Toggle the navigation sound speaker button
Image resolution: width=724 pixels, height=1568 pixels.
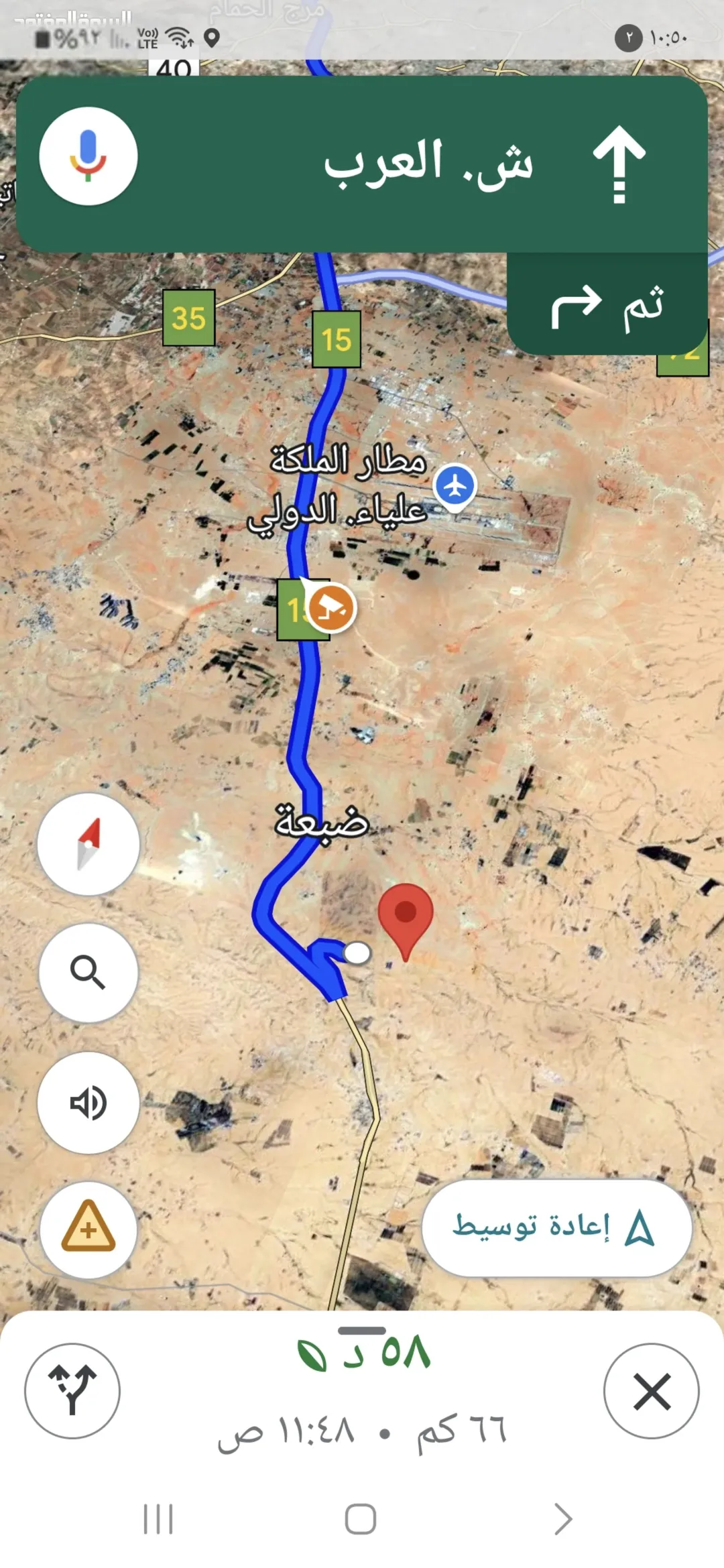pos(88,1103)
